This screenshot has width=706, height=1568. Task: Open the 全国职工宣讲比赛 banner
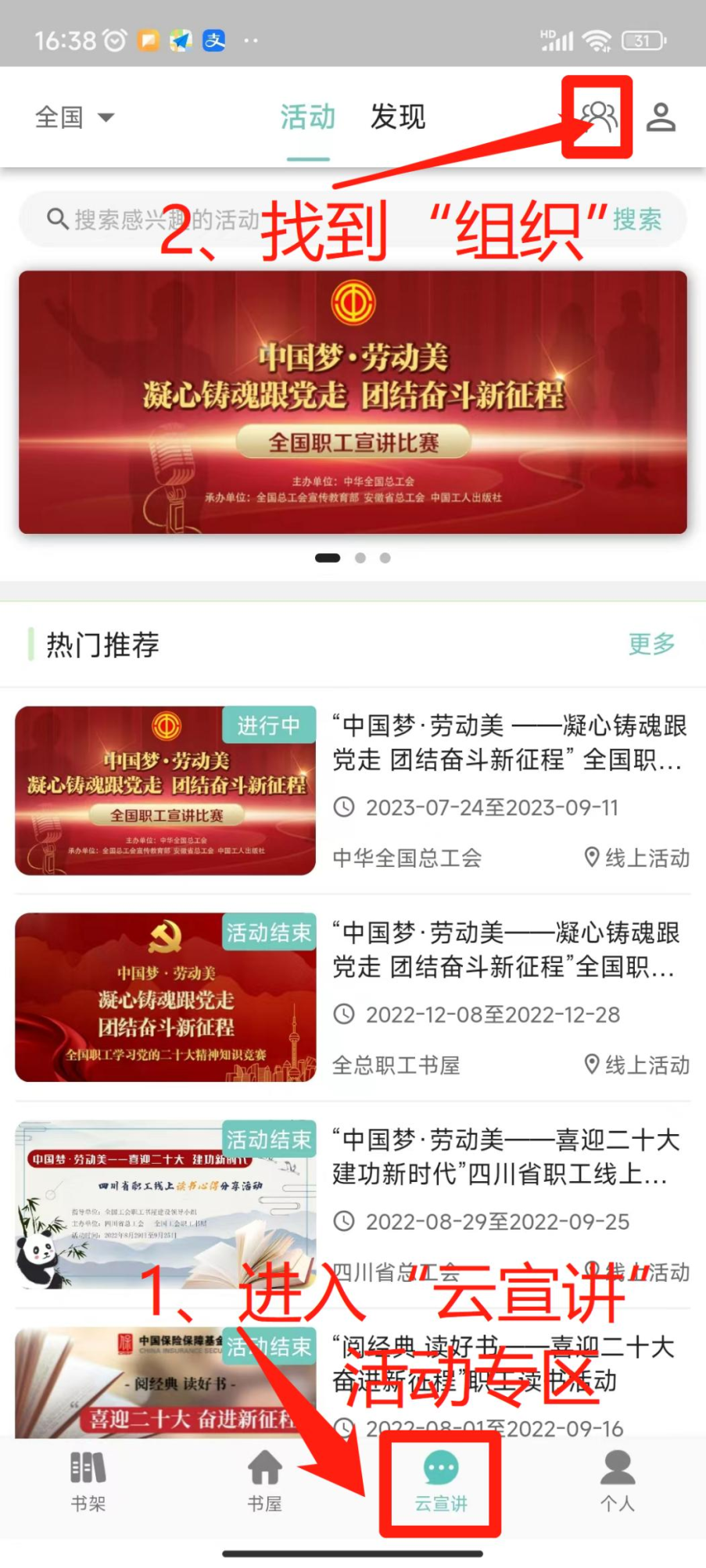coord(353,403)
